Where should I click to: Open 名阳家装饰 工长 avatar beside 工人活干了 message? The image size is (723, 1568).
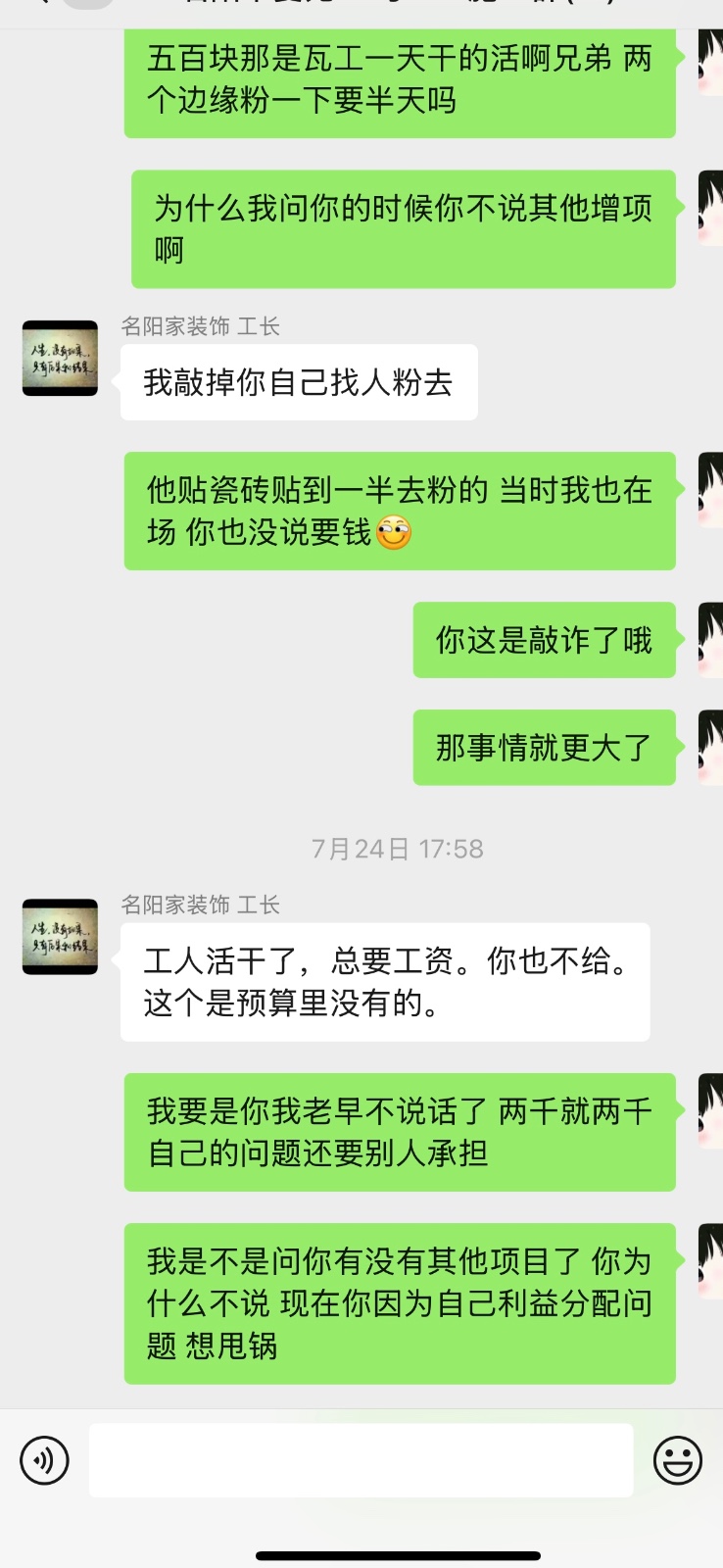click(x=60, y=936)
